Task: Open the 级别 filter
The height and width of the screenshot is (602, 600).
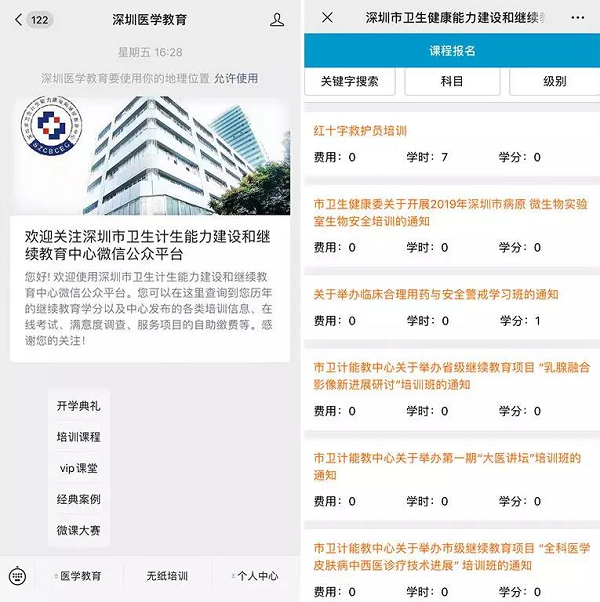Action: [554, 81]
